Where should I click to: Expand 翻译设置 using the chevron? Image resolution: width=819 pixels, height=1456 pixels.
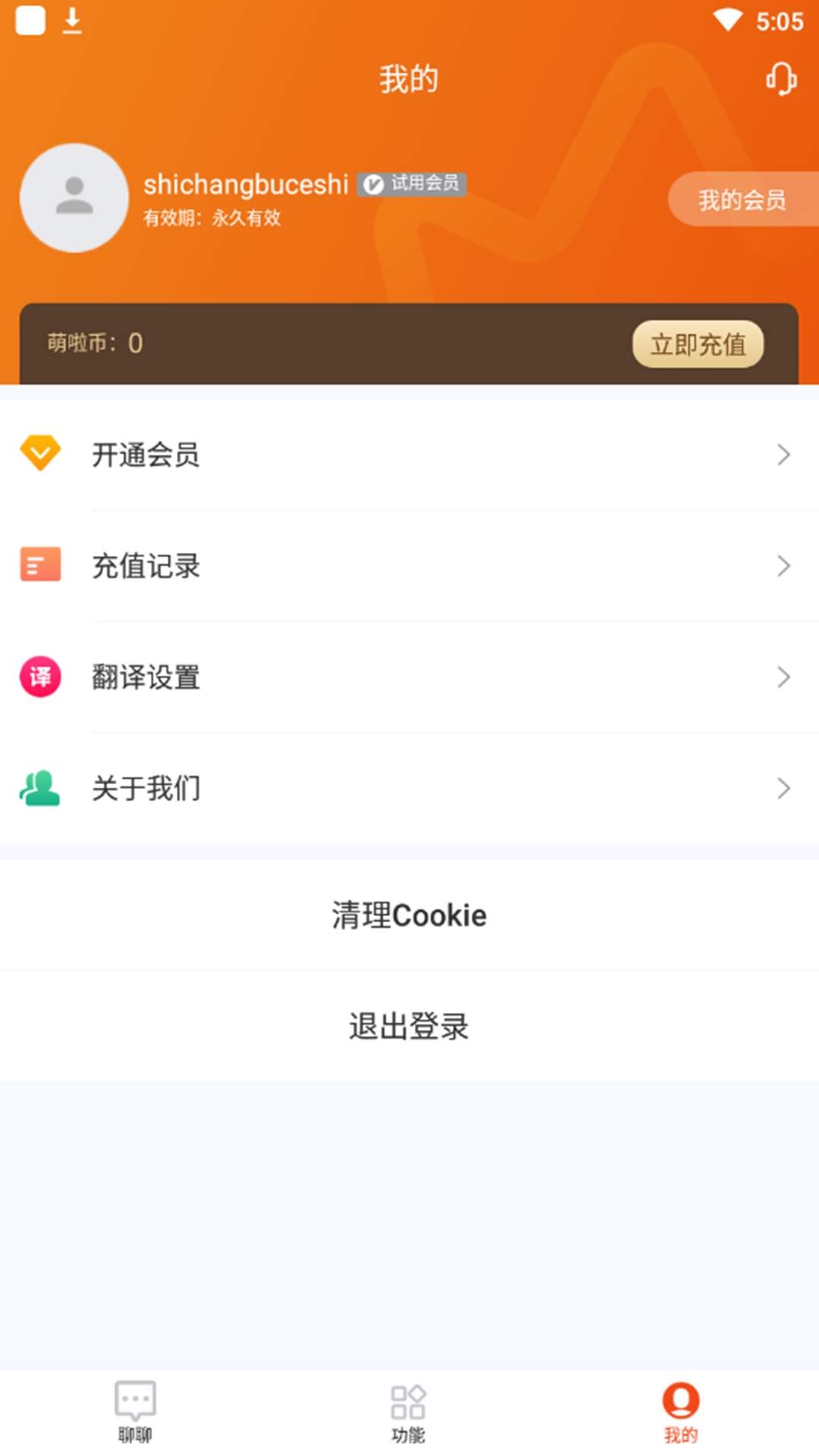[x=784, y=676]
